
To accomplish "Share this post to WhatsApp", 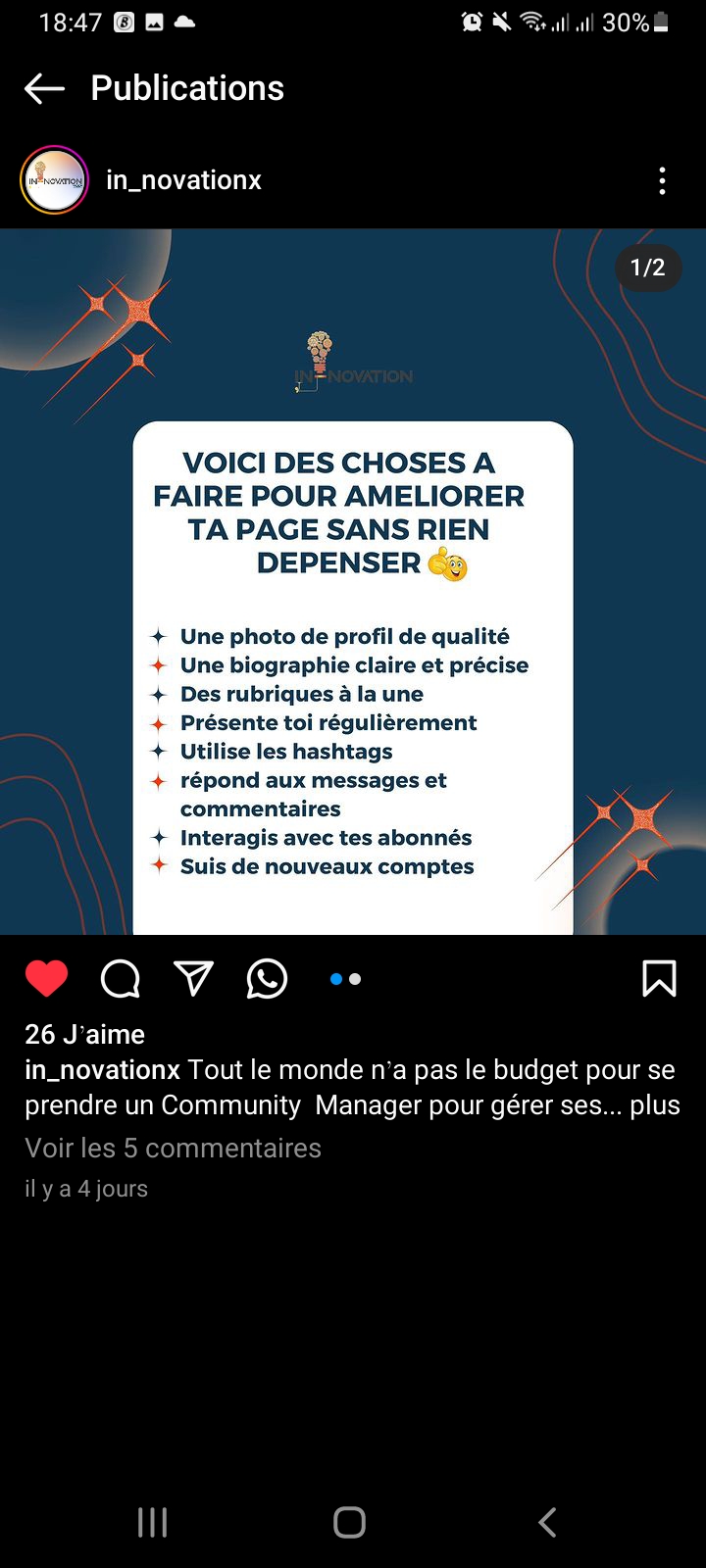I will pyautogui.click(x=267, y=978).
